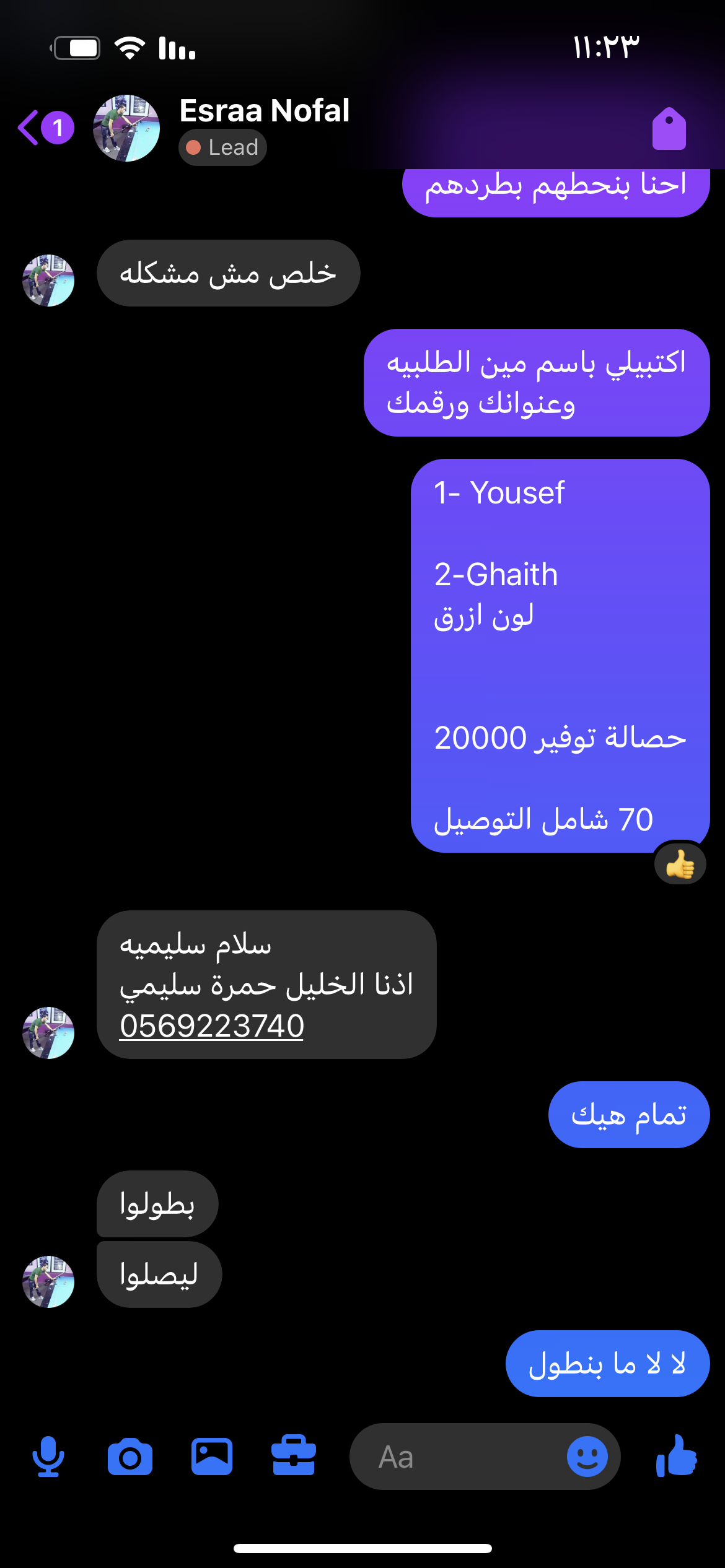Open Esraa Nofal's profile from the header
The width and height of the screenshot is (725, 1568).
coord(264,111)
